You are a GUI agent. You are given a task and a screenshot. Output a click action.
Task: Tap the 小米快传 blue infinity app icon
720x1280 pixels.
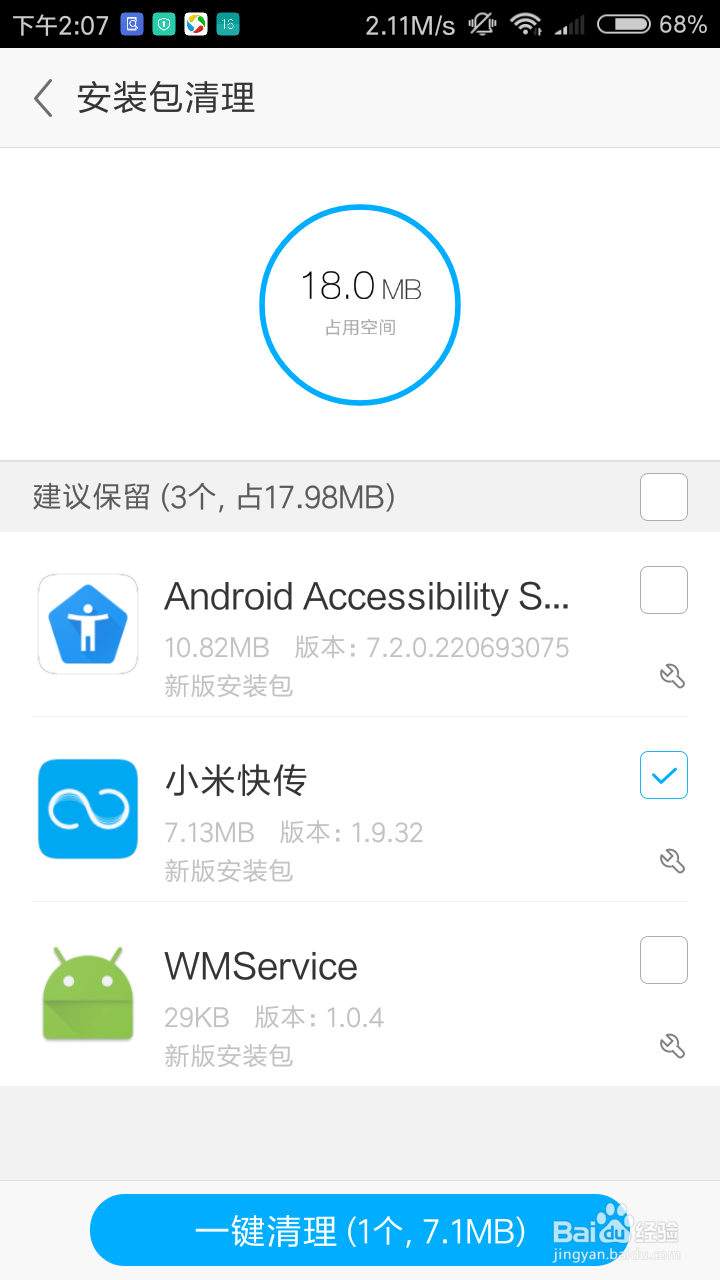tap(87, 809)
